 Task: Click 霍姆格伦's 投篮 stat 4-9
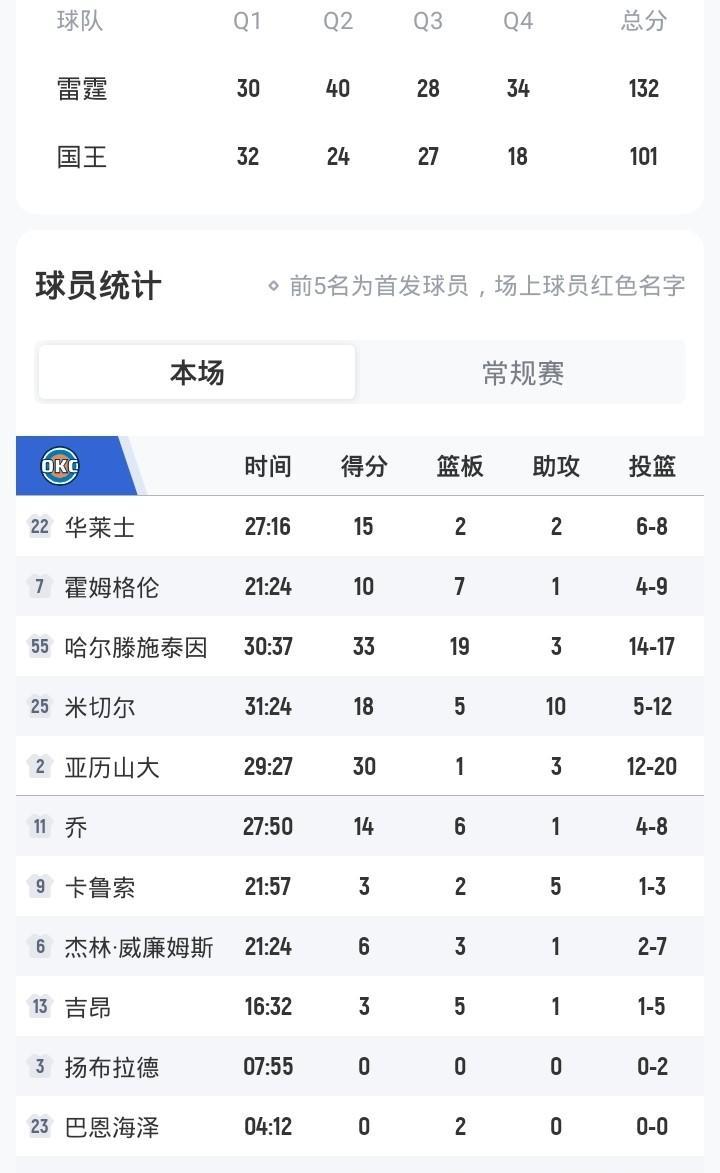651,586
